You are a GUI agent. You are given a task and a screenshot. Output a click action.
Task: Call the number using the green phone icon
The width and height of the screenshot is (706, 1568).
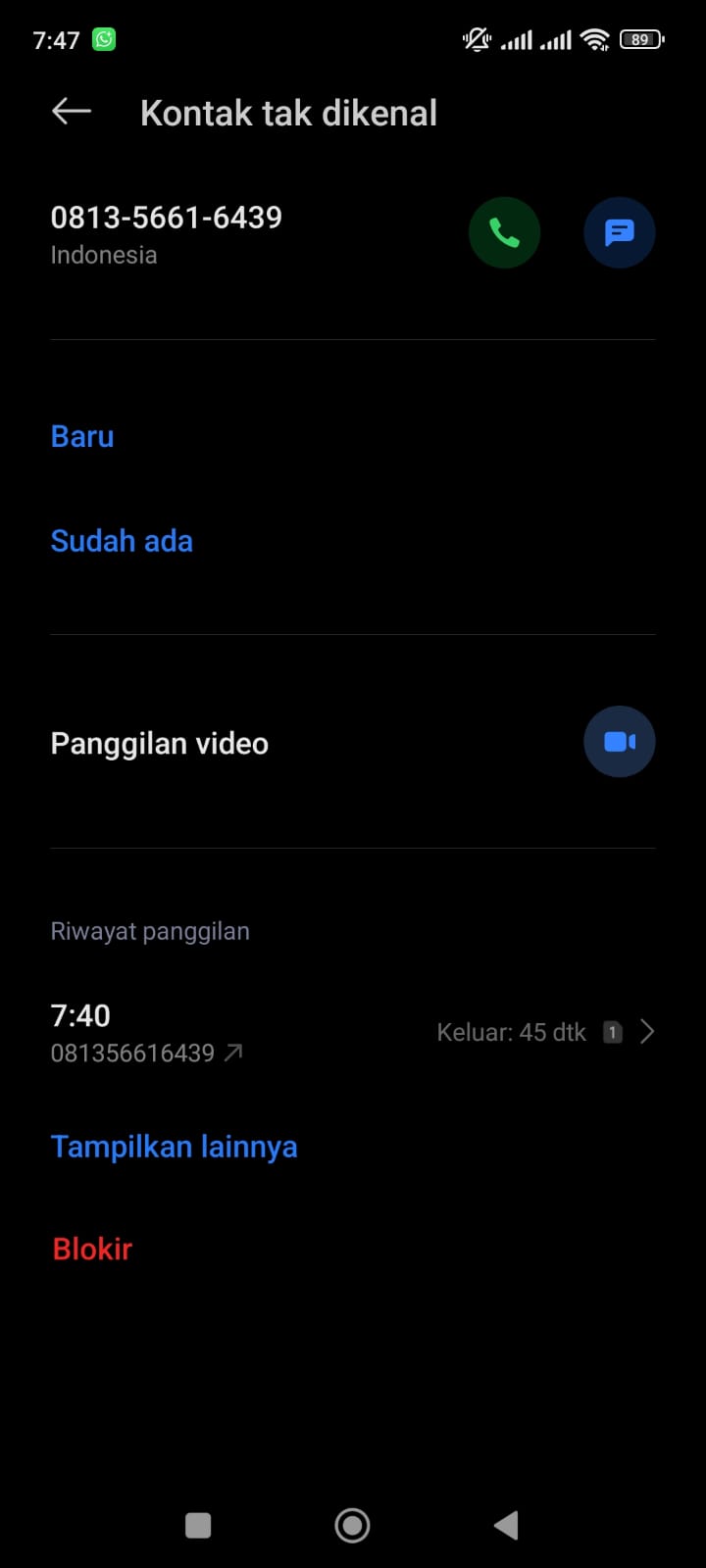[504, 232]
